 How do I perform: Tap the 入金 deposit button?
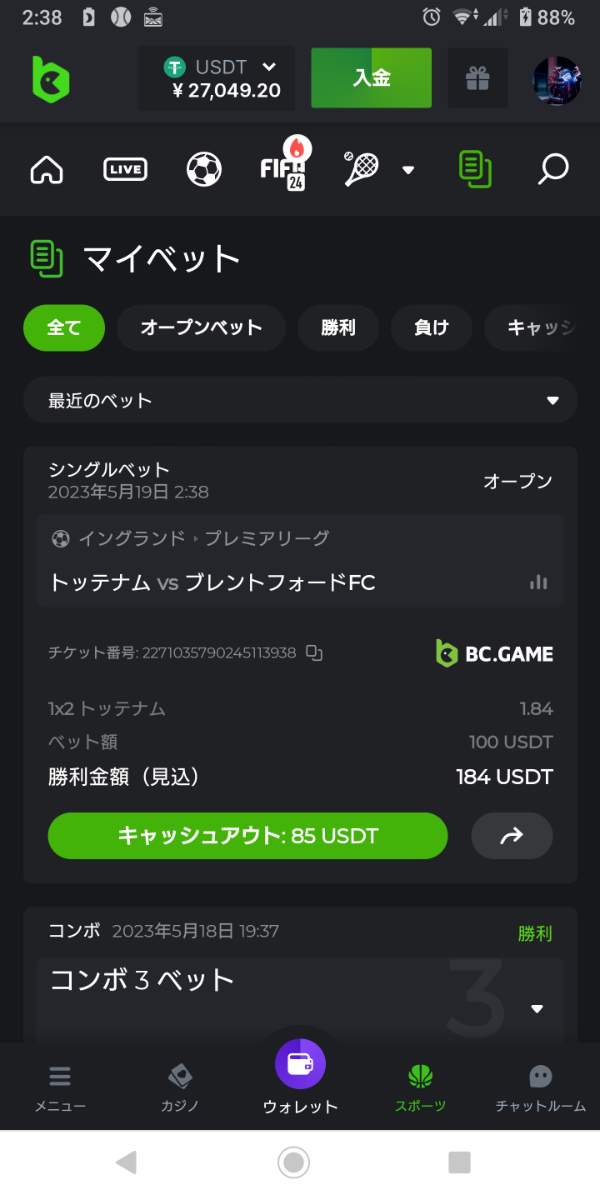click(371, 78)
